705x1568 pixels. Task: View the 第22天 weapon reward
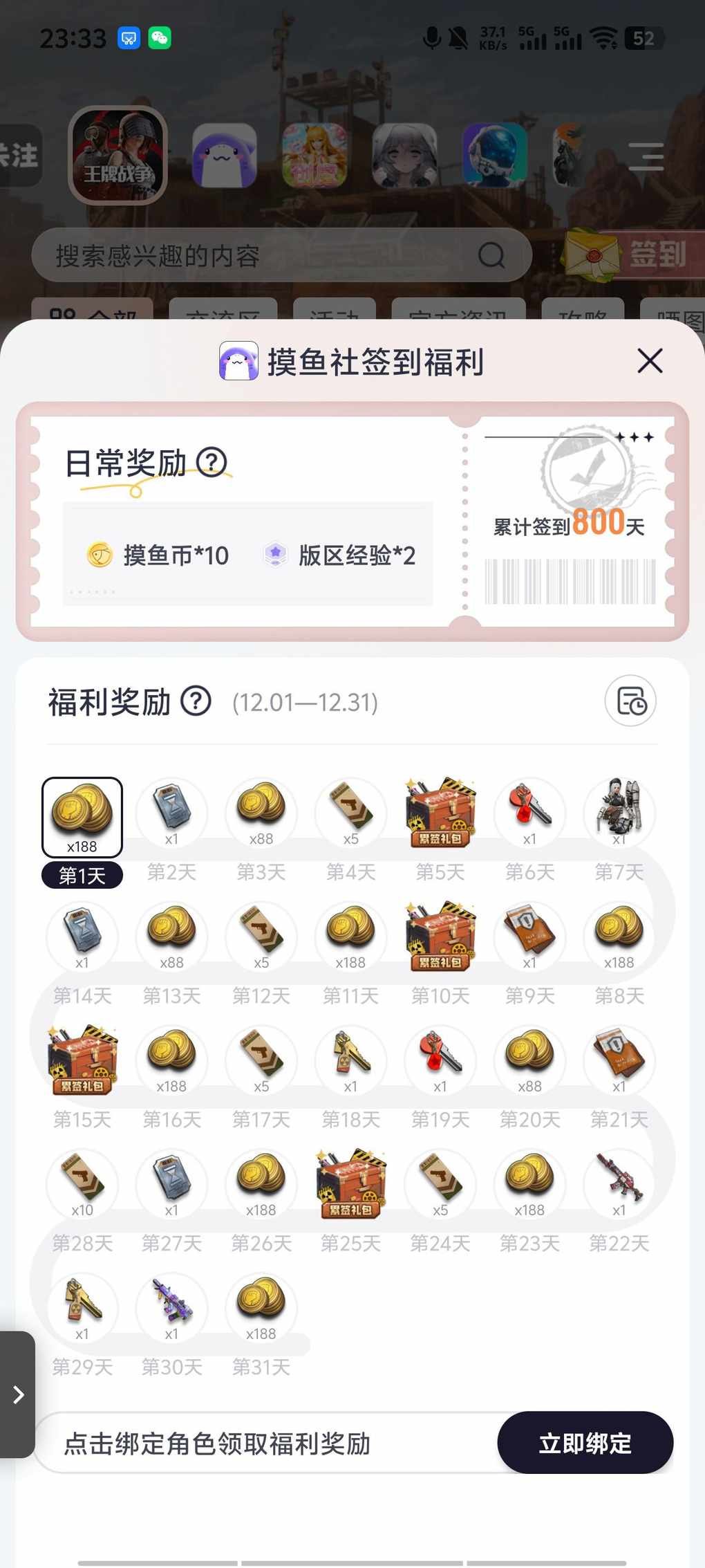click(x=619, y=1183)
